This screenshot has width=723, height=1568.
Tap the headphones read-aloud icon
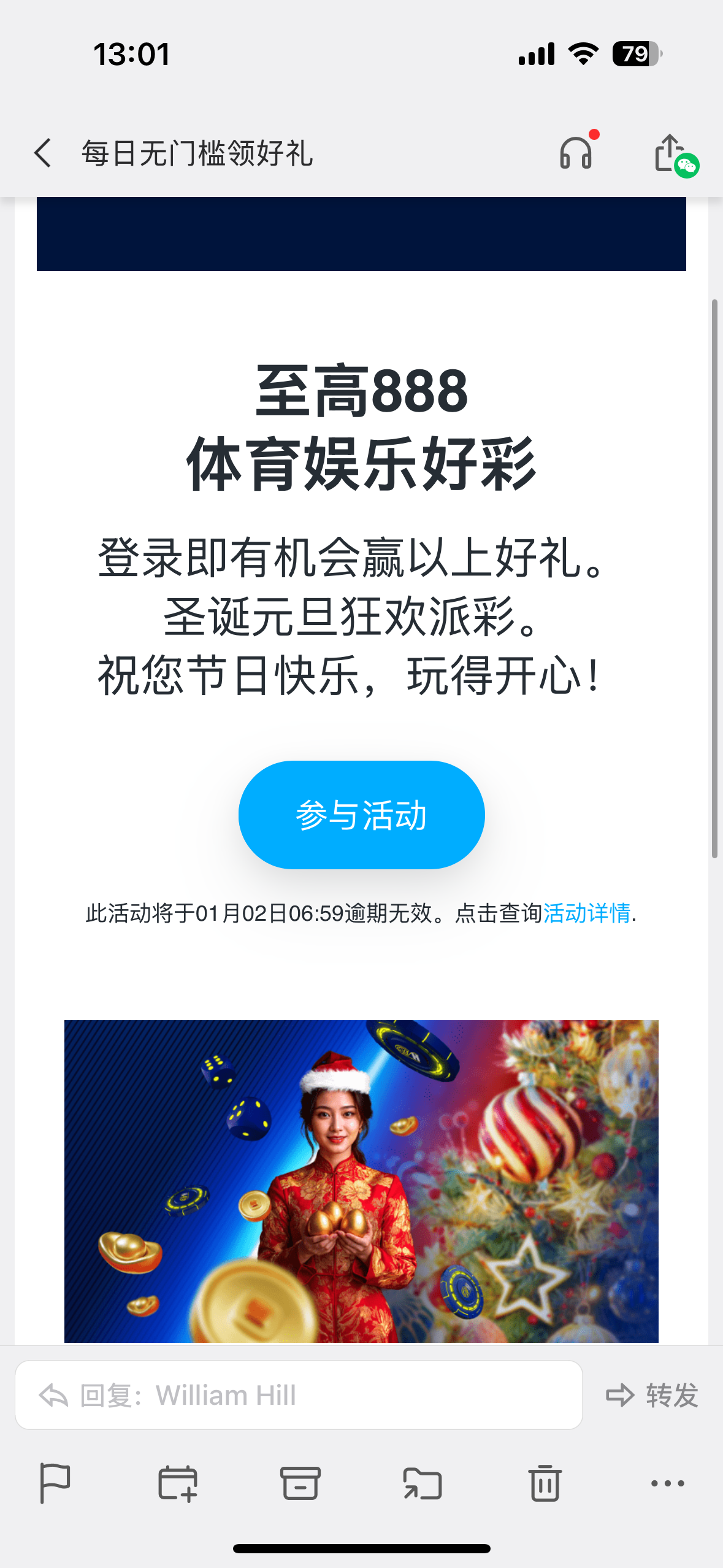tap(576, 153)
